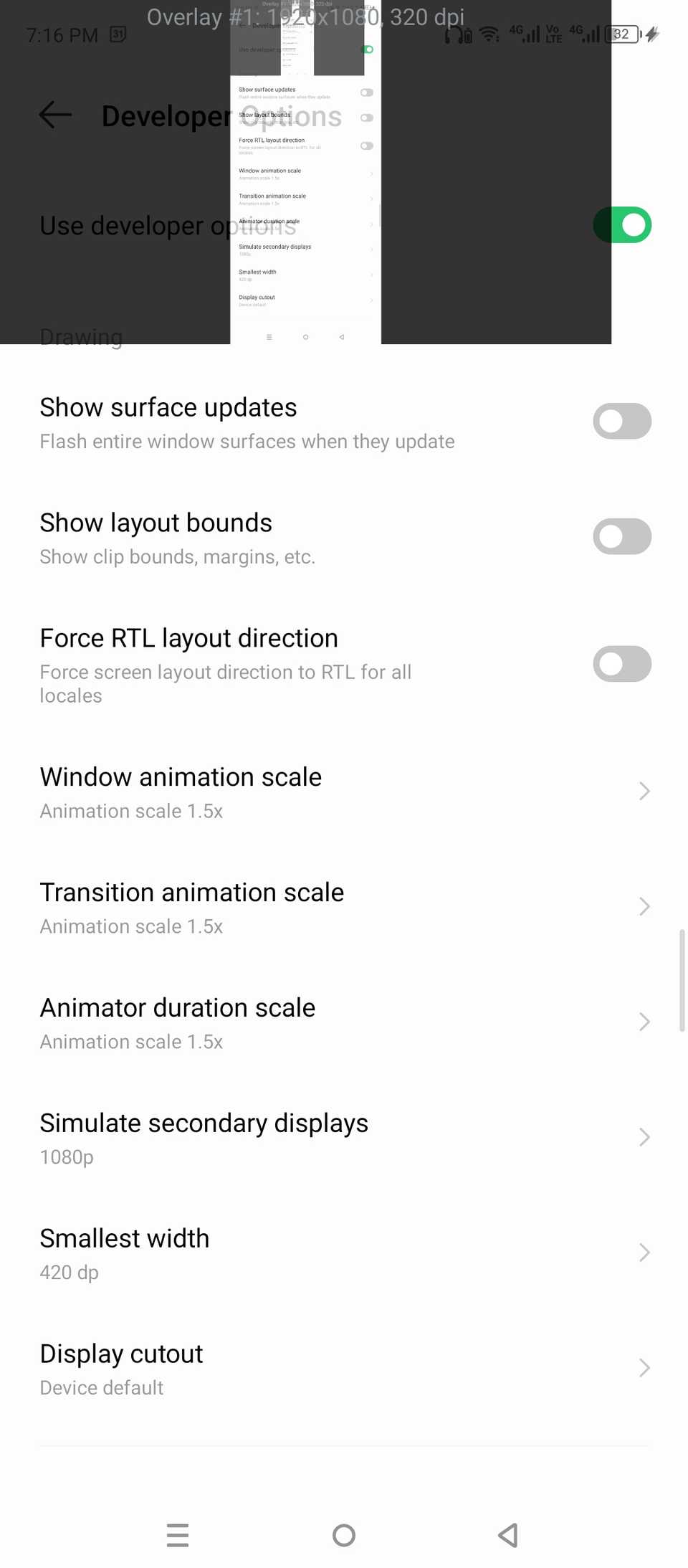Open the Smallest width chevron
This screenshot has height=1568, width=688.
coord(643,1252)
